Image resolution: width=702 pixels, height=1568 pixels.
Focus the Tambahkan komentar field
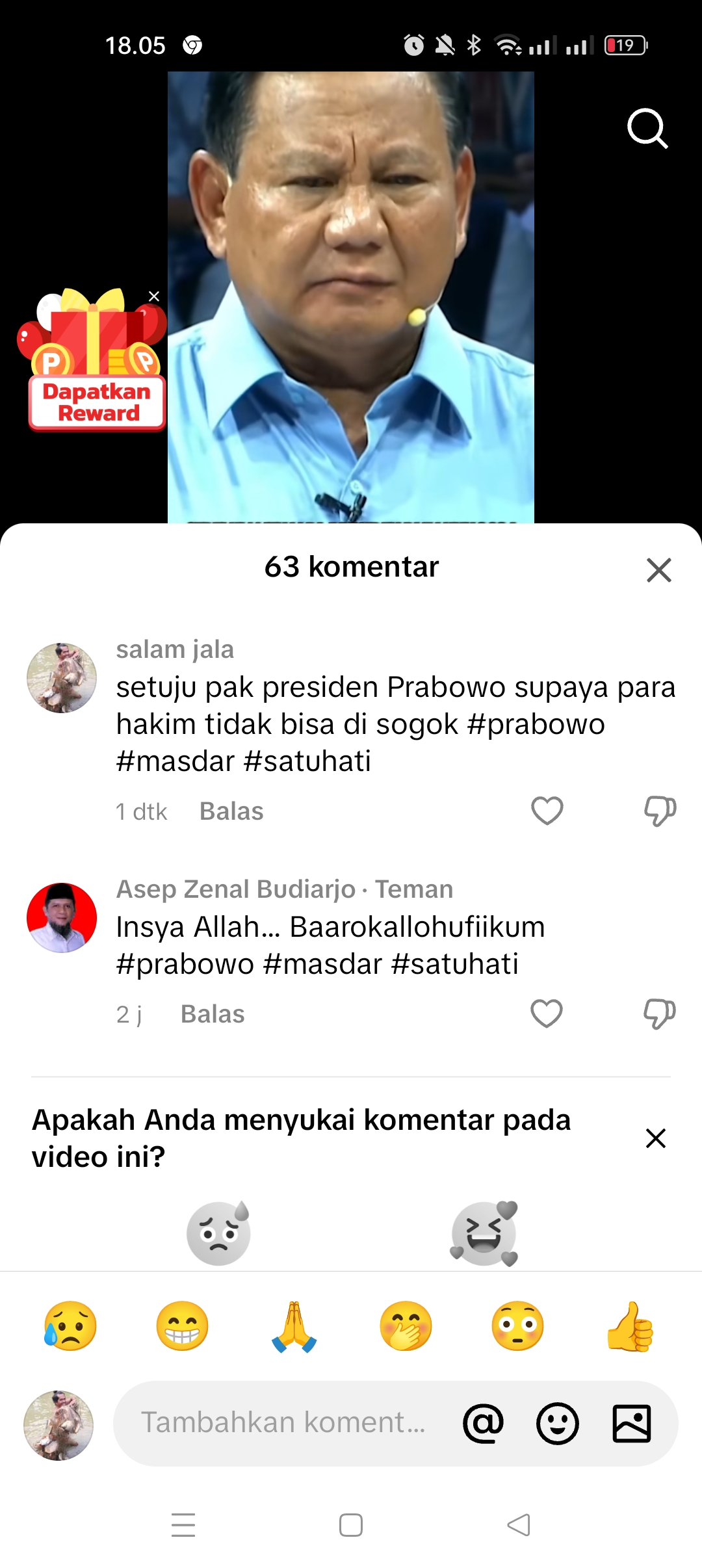tap(283, 1422)
